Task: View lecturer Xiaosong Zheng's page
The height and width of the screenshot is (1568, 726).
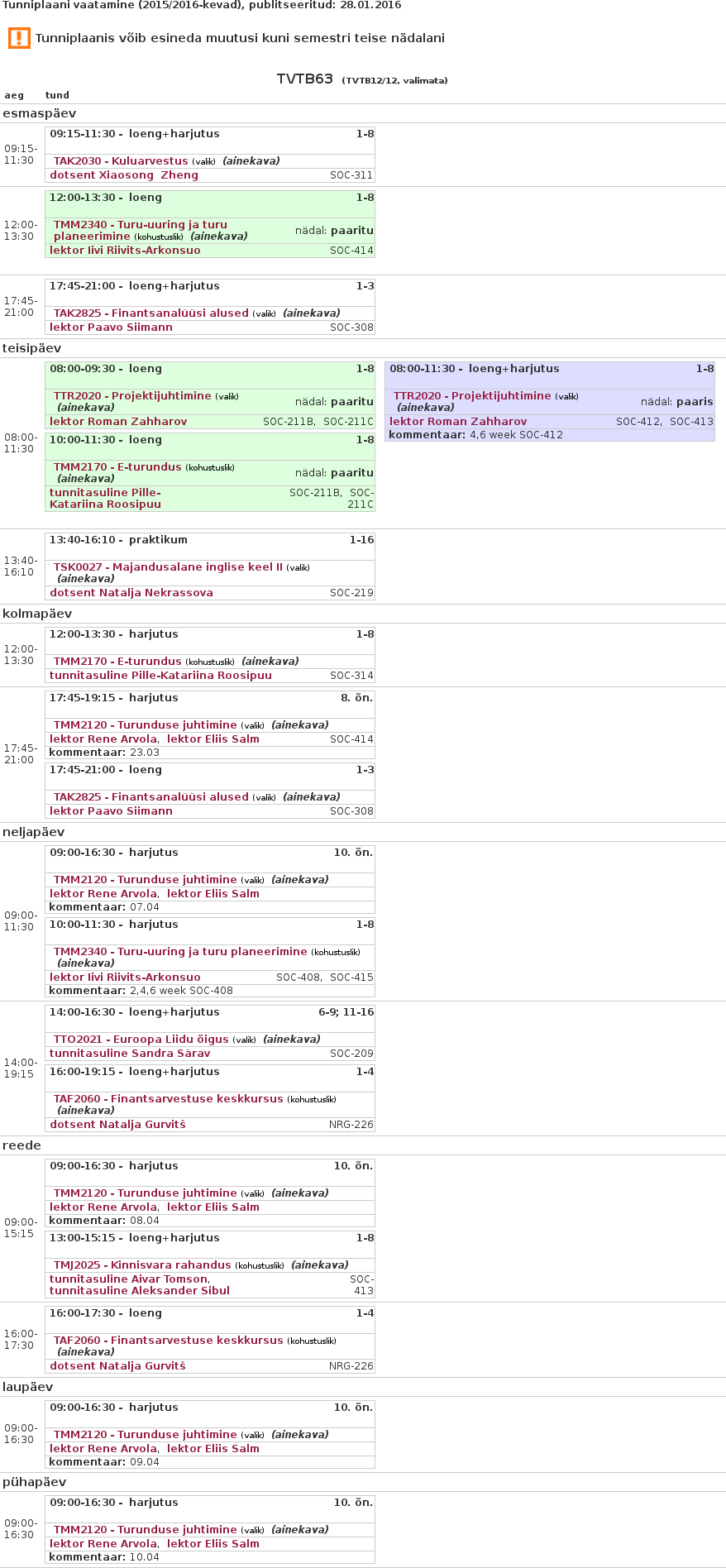Action: click(124, 175)
